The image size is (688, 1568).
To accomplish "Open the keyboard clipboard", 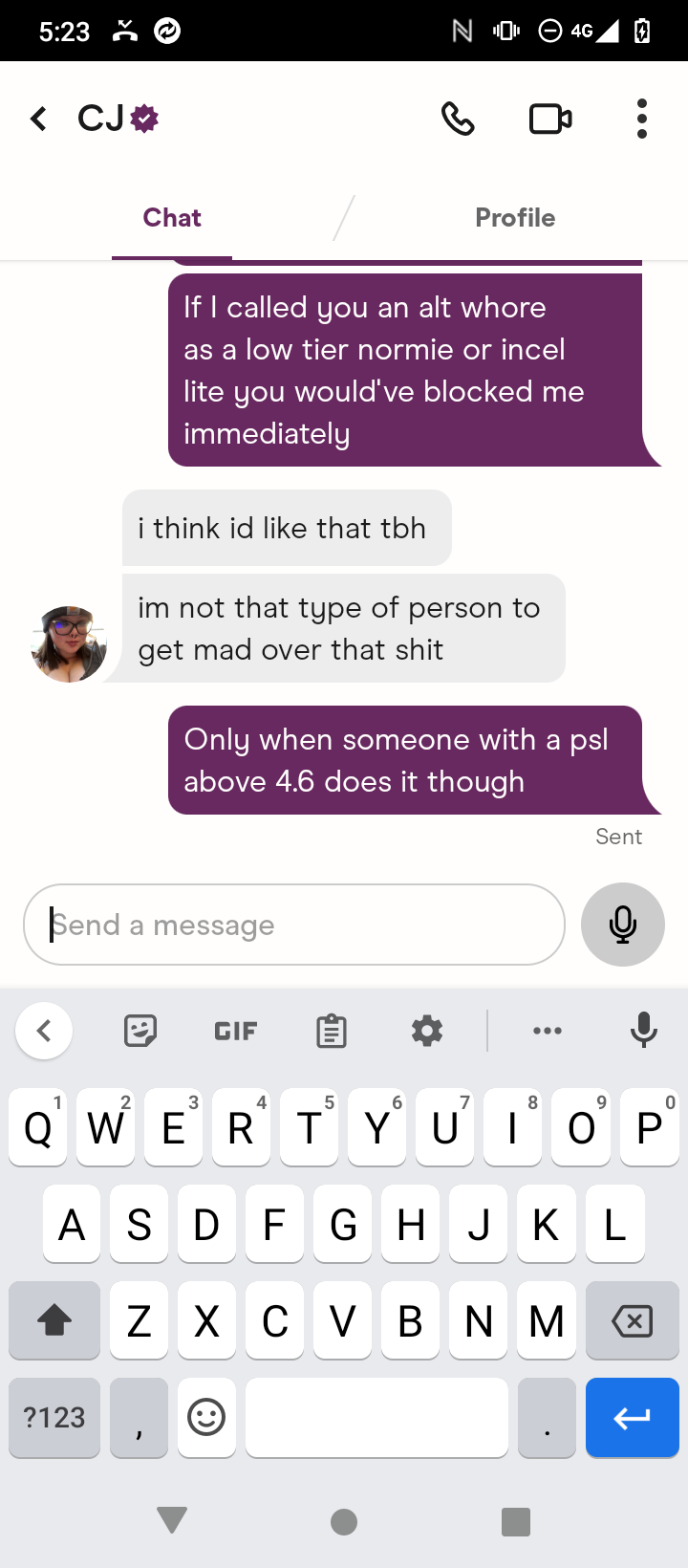I will pos(331,1031).
